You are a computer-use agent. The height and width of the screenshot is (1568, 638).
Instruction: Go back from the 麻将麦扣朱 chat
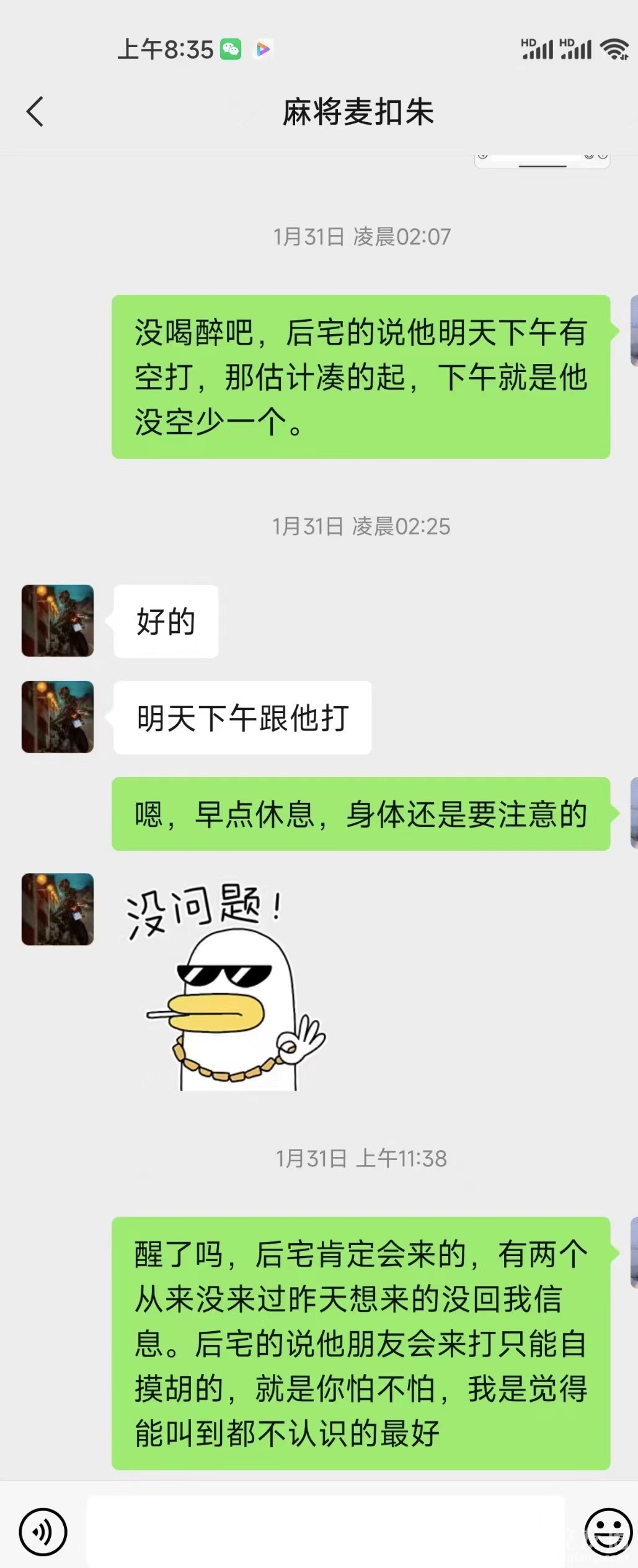click(35, 112)
